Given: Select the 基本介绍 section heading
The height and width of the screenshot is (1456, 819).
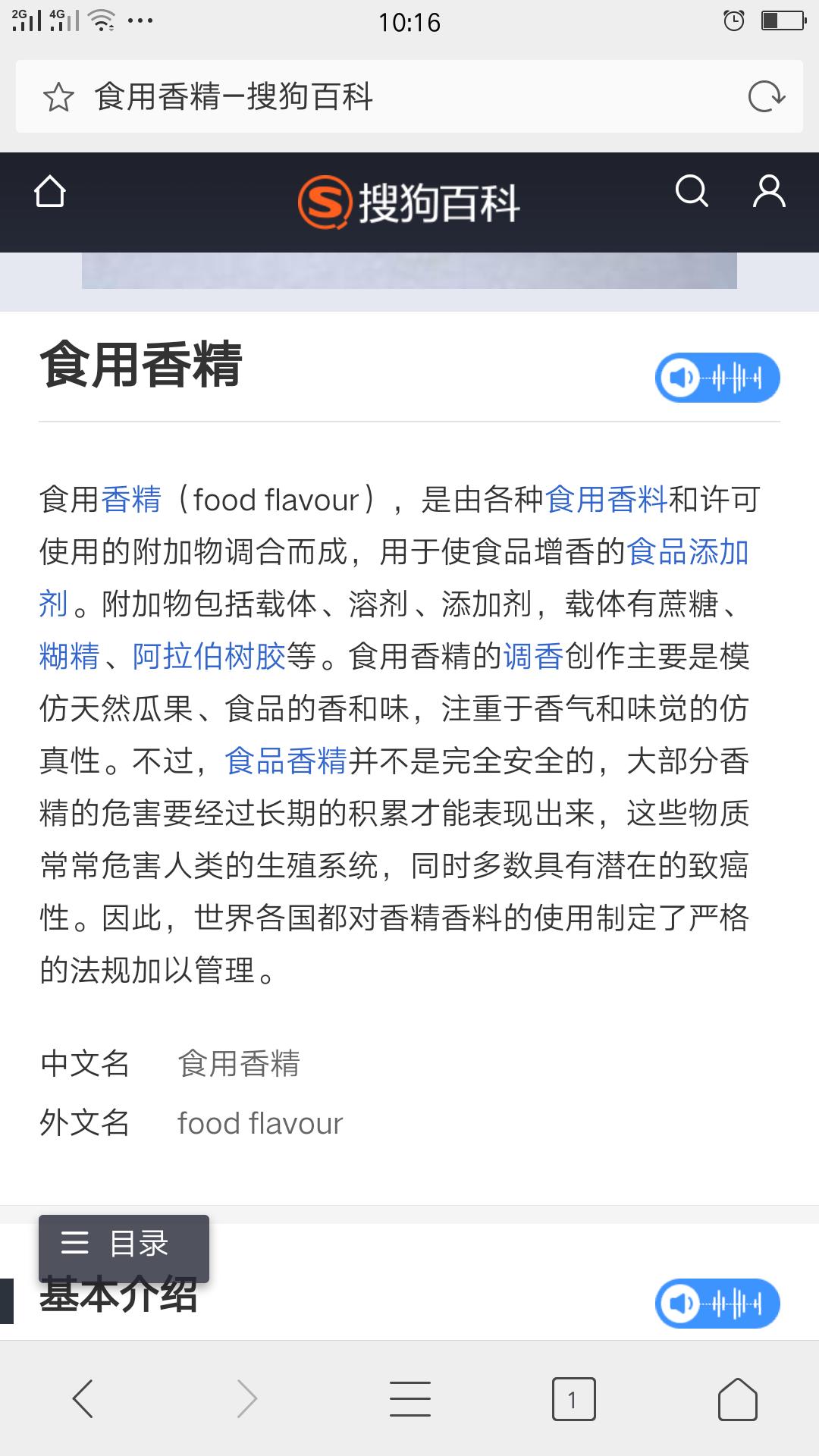Looking at the screenshot, I should click(x=118, y=1297).
